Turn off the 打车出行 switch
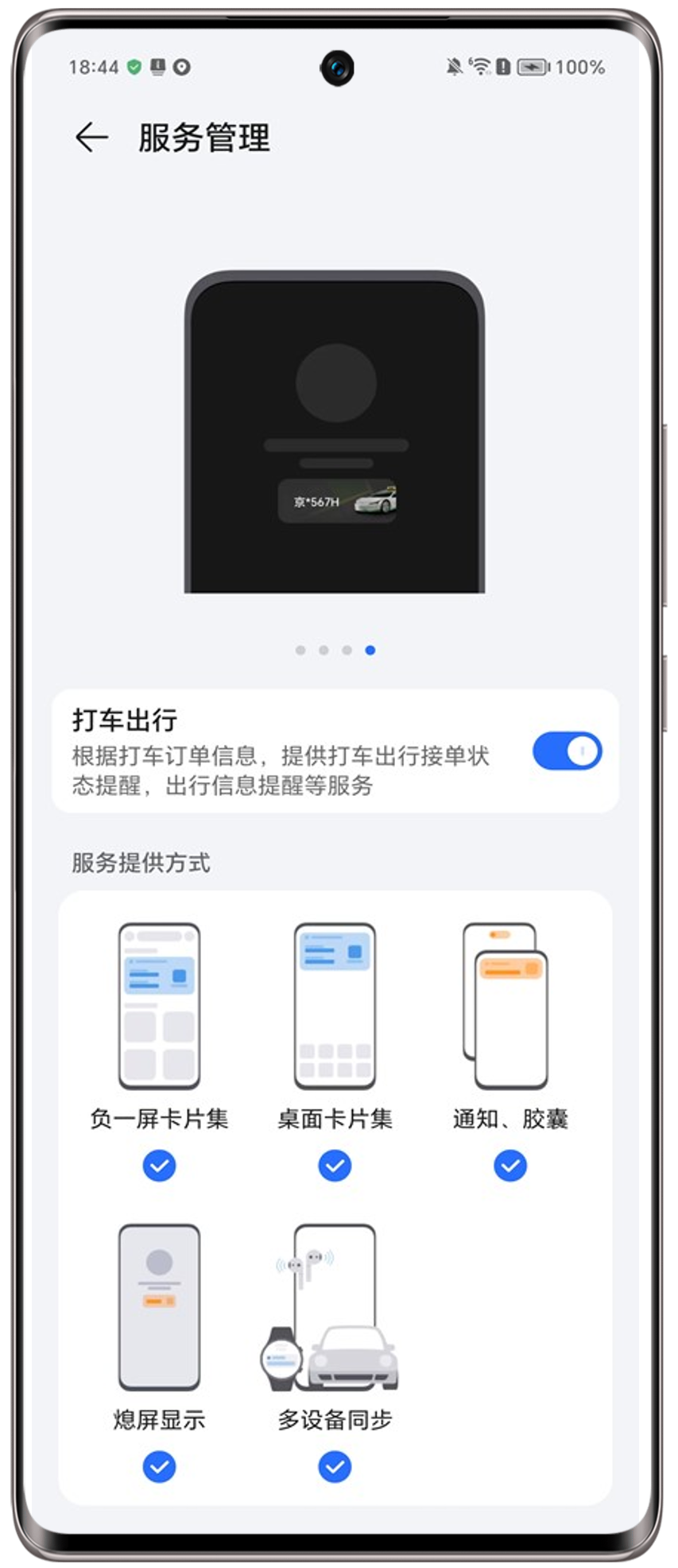 (x=567, y=751)
